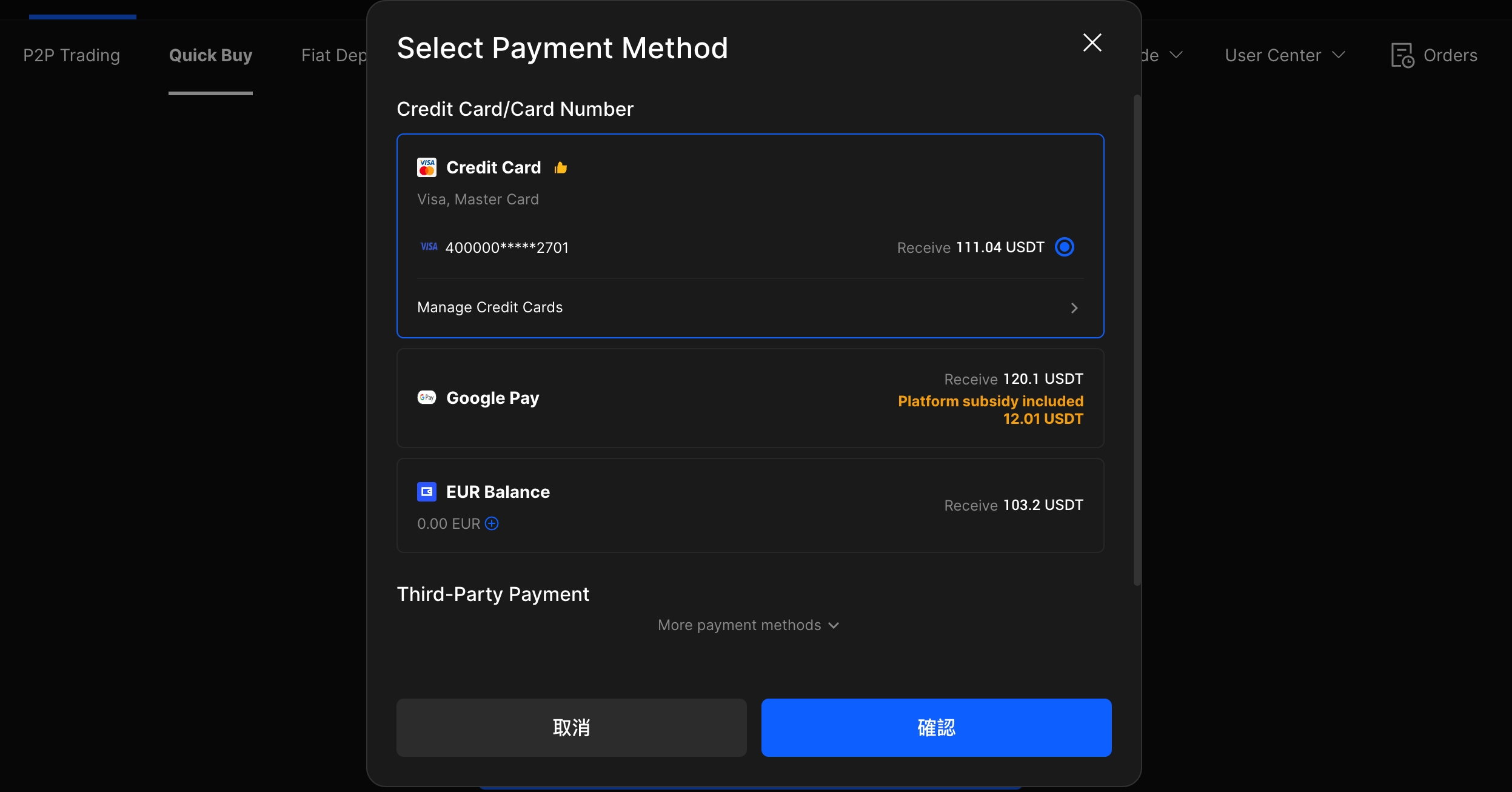This screenshot has width=1512, height=792.
Task: Confirm with the 確認 button
Action: pos(935,728)
